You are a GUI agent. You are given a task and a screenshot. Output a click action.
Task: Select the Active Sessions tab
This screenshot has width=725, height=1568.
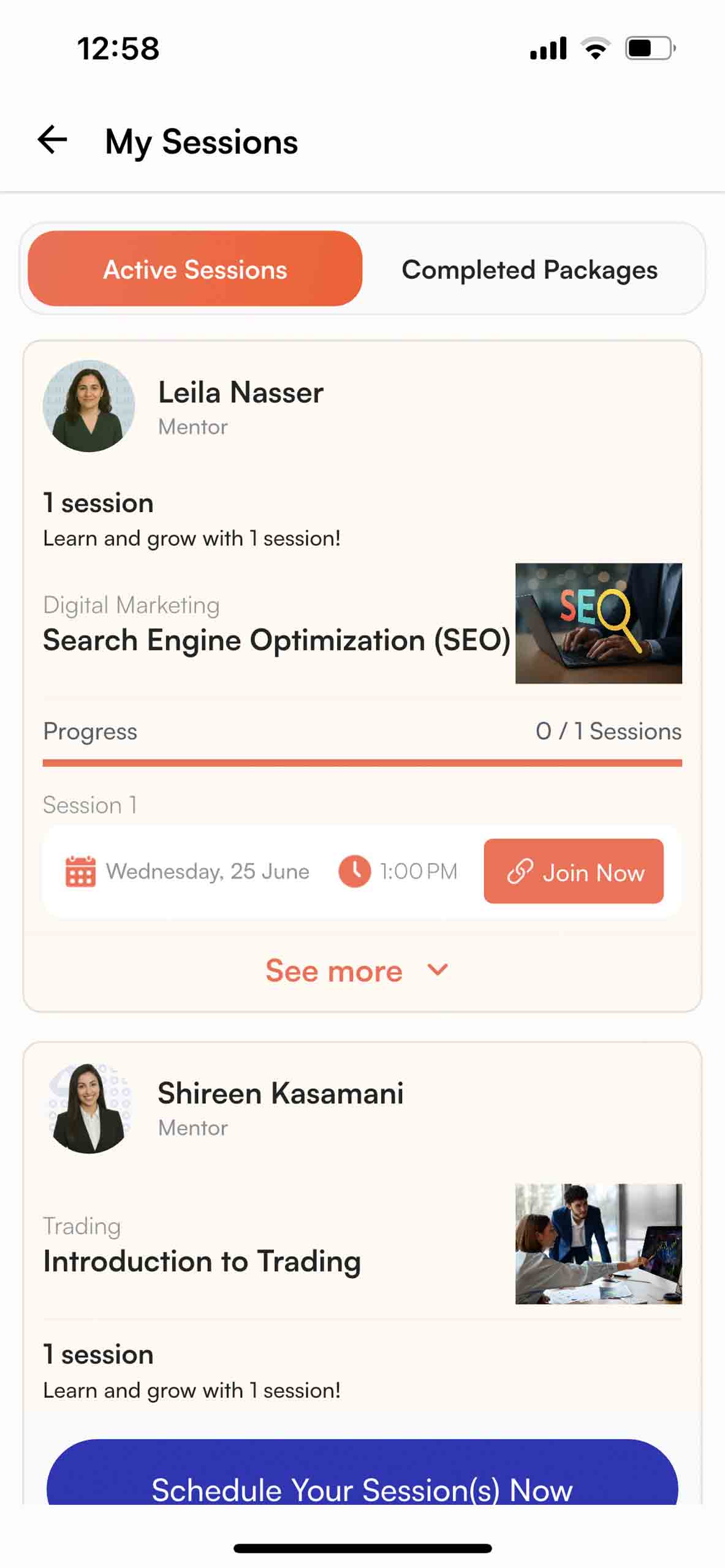[x=195, y=269]
